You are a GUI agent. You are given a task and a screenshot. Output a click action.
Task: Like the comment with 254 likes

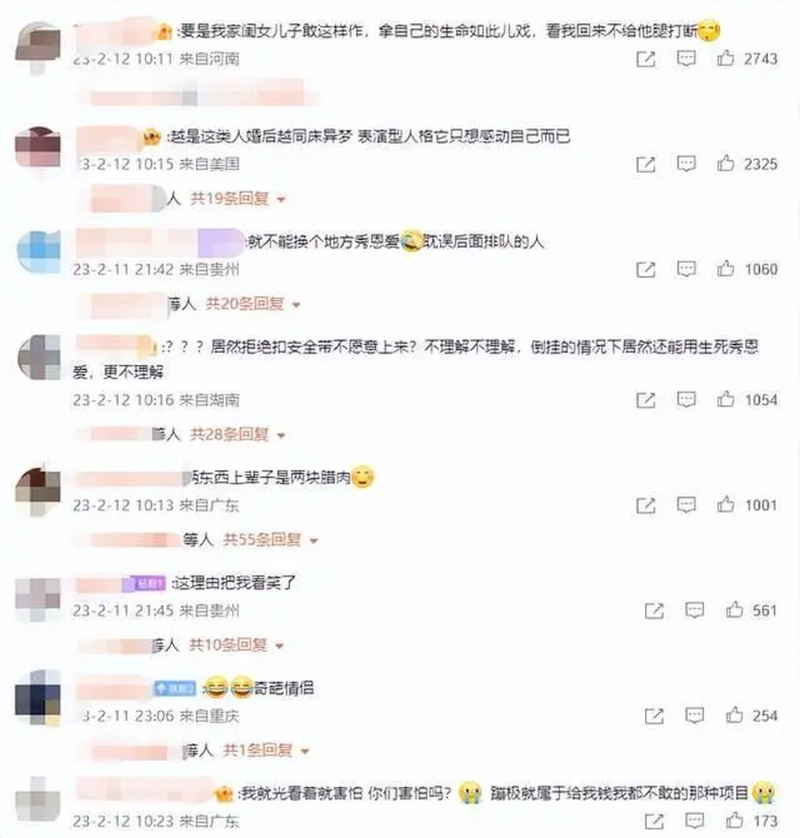(x=734, y=715)
